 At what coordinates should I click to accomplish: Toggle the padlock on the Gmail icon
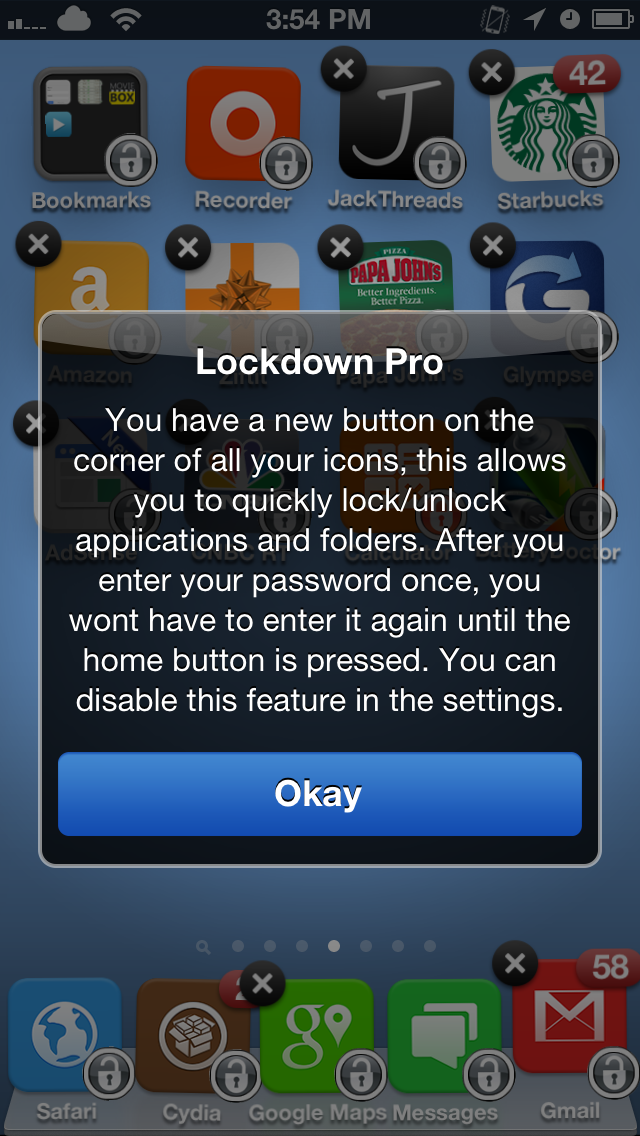click(612, 1074)
